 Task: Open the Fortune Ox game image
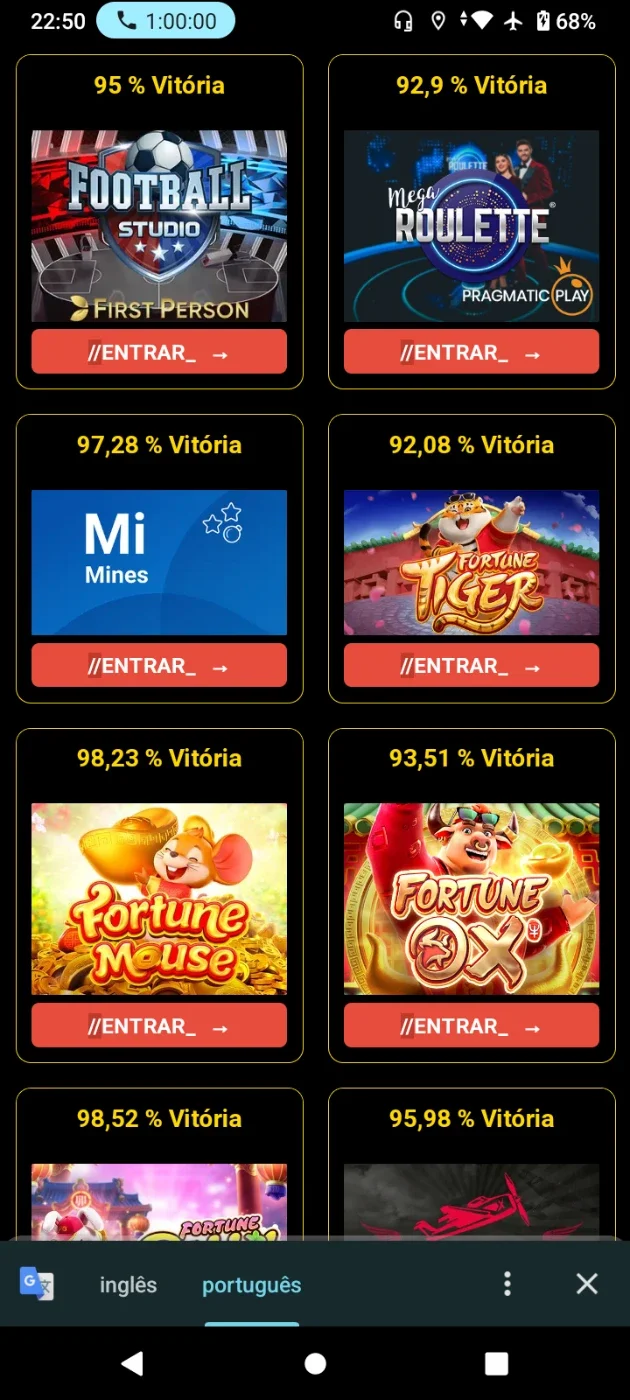tap(471, 899)
